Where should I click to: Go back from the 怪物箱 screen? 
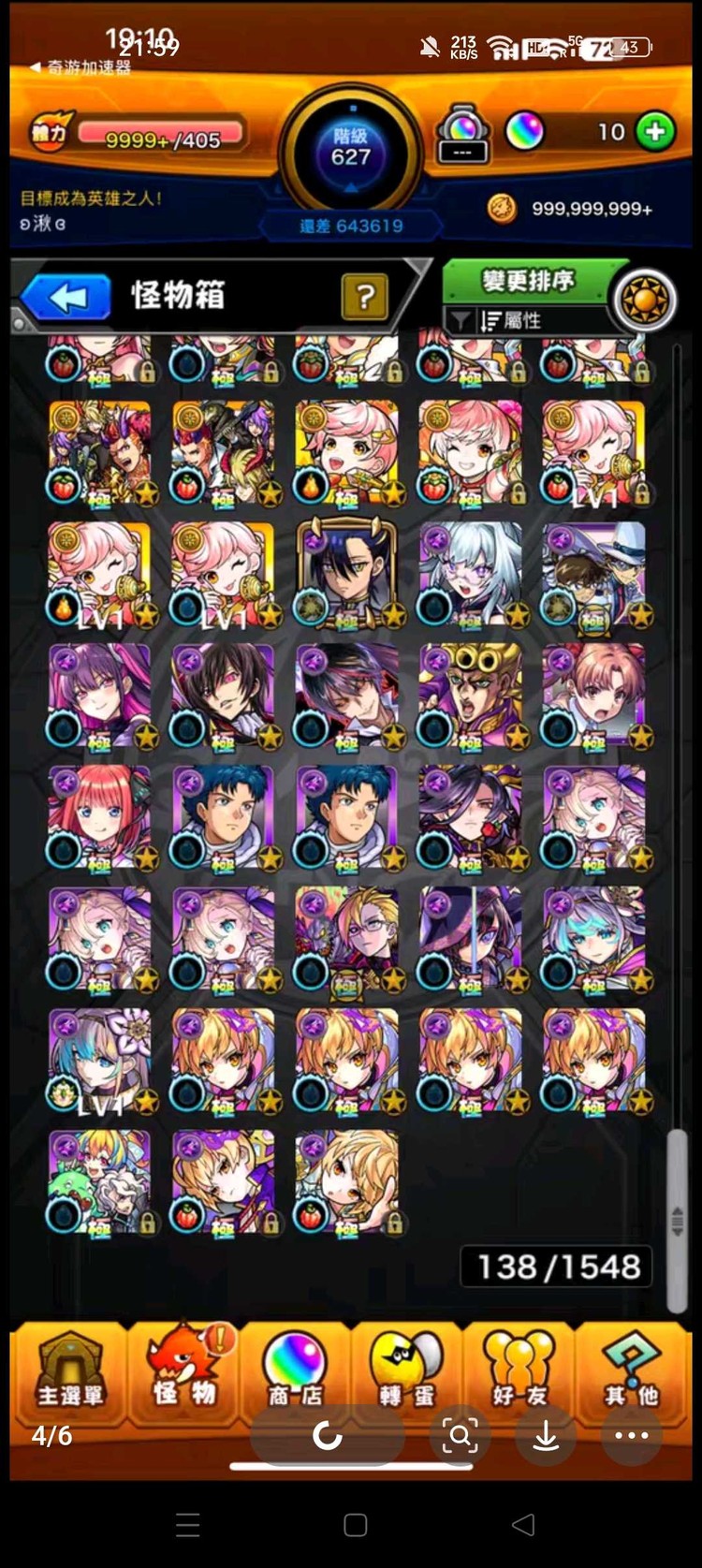66,298
